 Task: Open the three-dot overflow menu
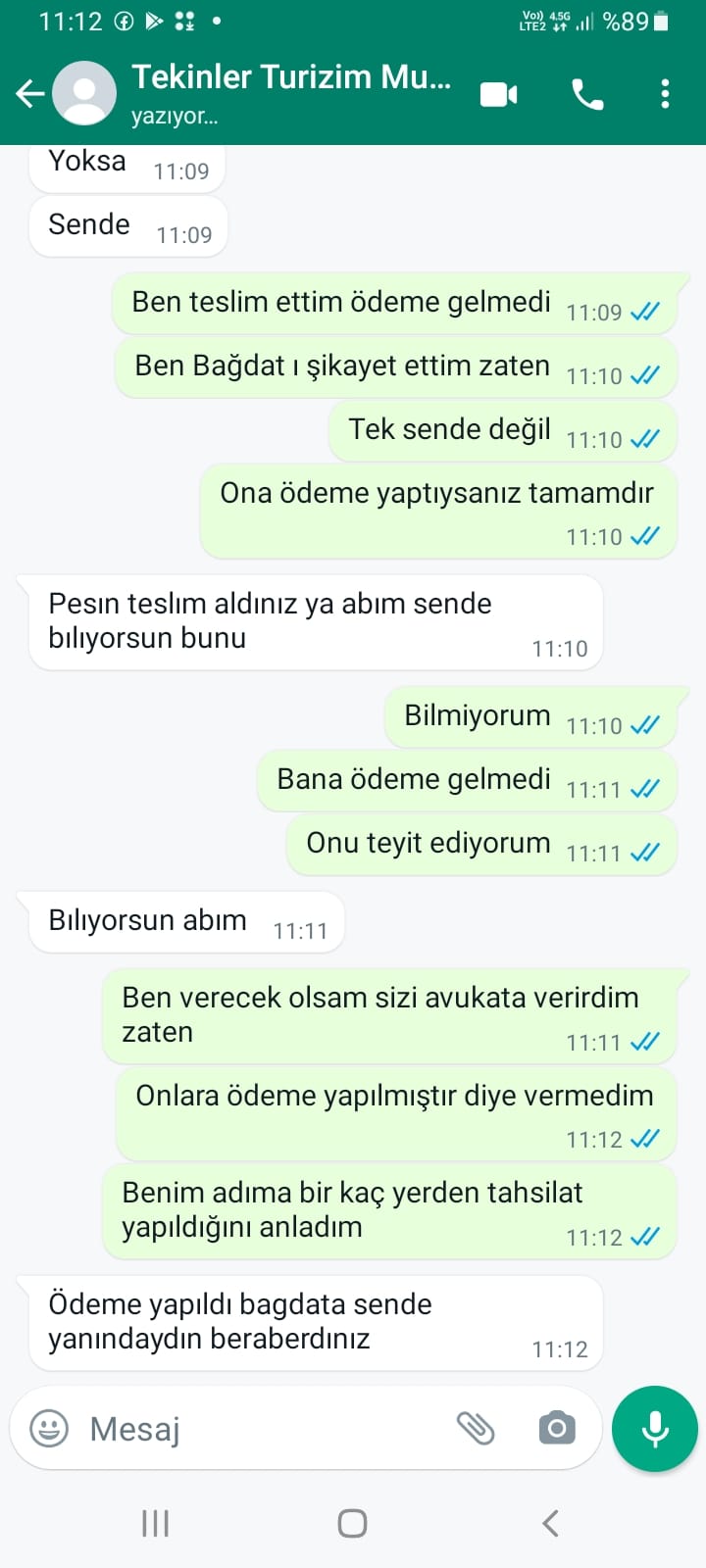tap(665, 94)
